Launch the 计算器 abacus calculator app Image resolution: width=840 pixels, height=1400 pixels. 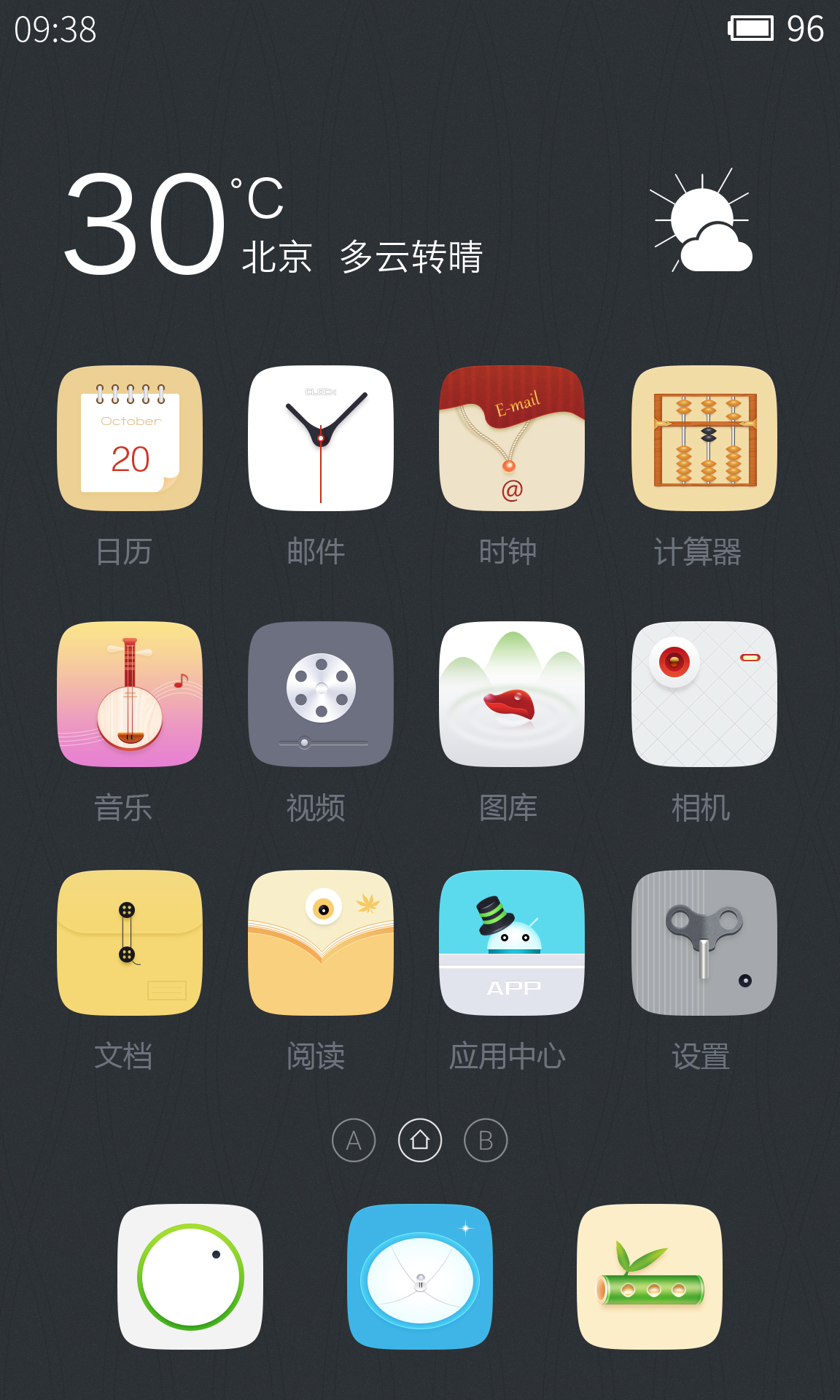click(704, 438)
